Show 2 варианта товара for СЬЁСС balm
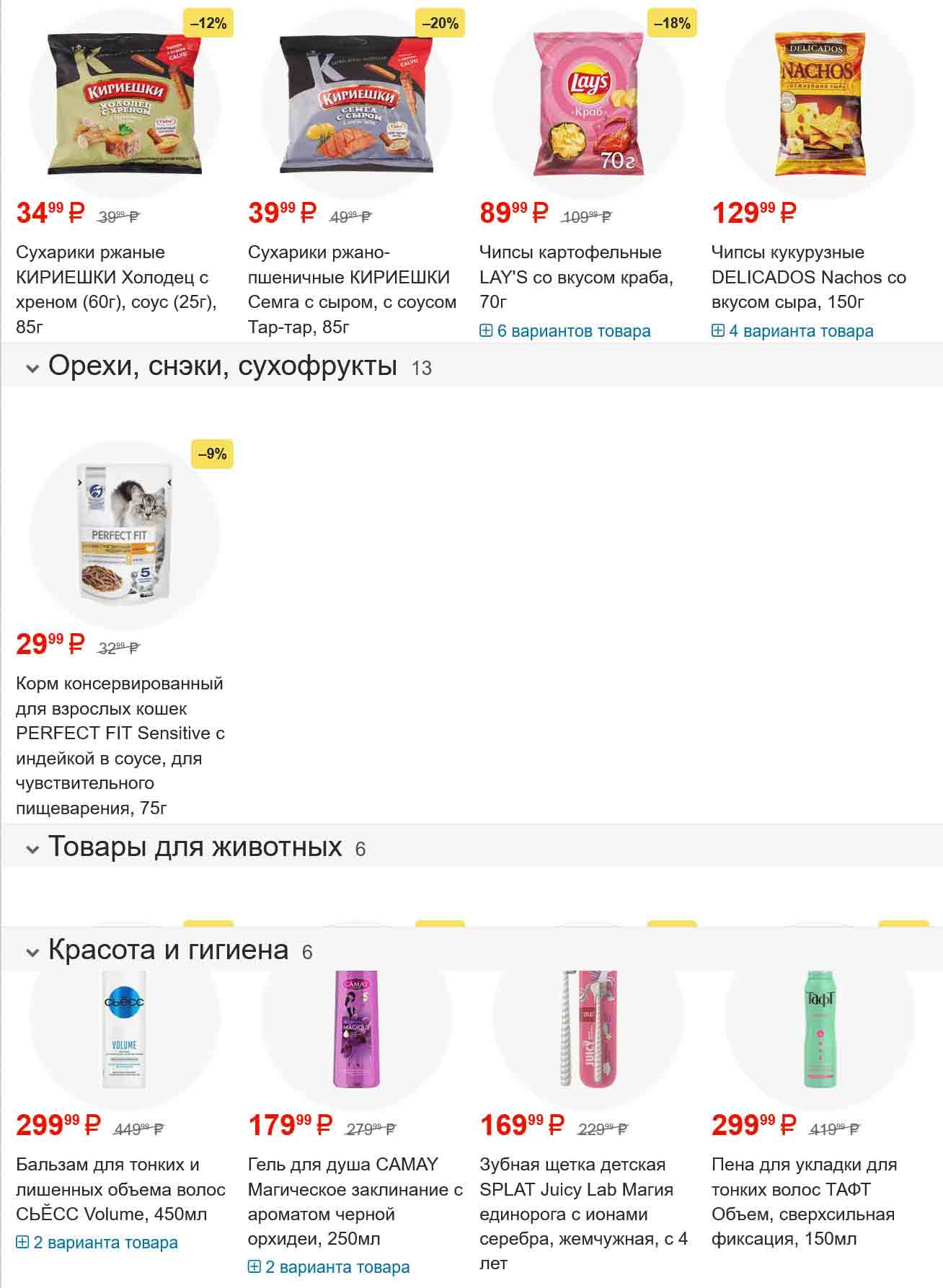Viewport: 943px width, 1288px height. [x=97, y=1243]
